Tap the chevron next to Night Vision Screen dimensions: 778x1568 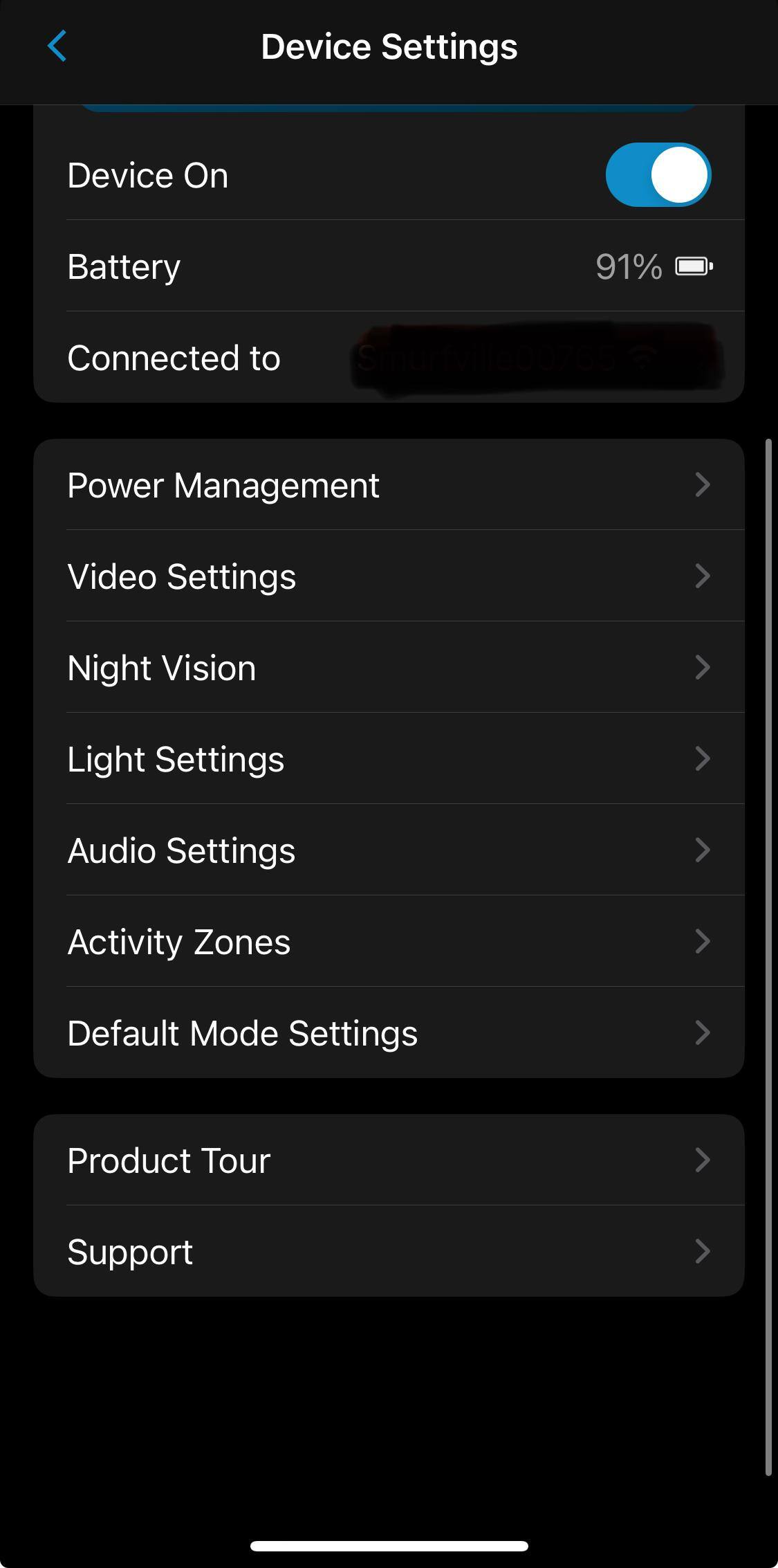coord(703,667)
